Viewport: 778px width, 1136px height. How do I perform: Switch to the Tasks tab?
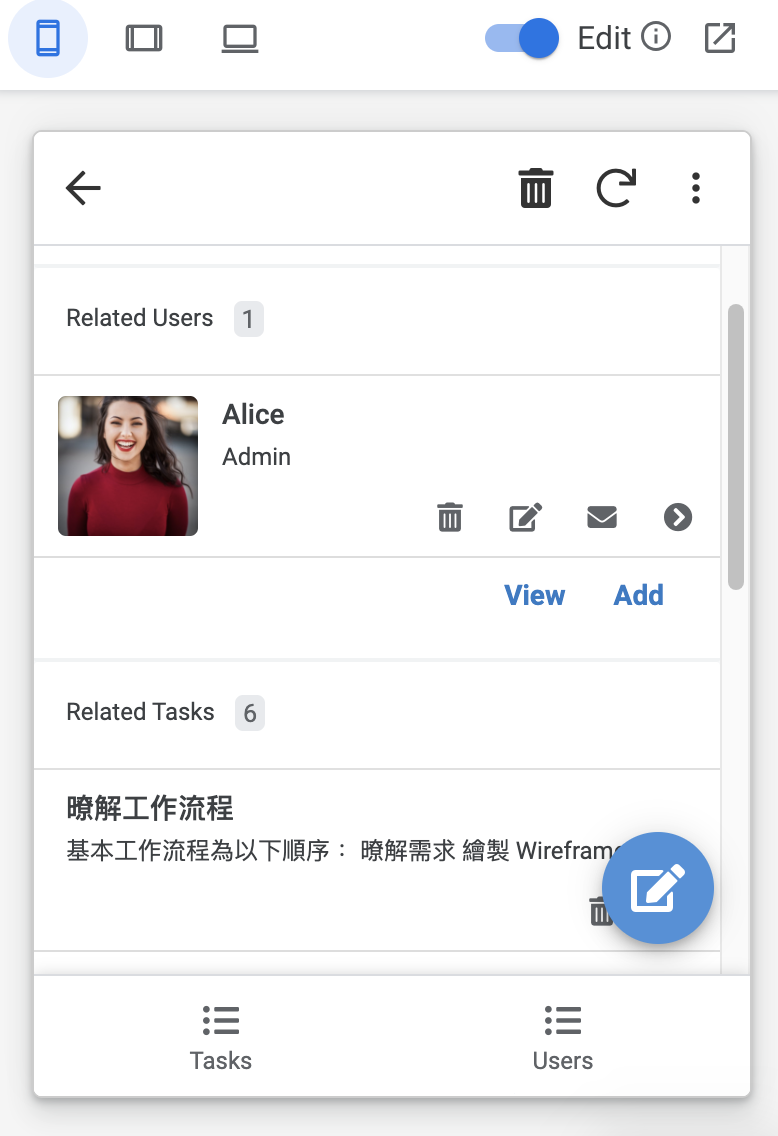[x=221, y=1037]
